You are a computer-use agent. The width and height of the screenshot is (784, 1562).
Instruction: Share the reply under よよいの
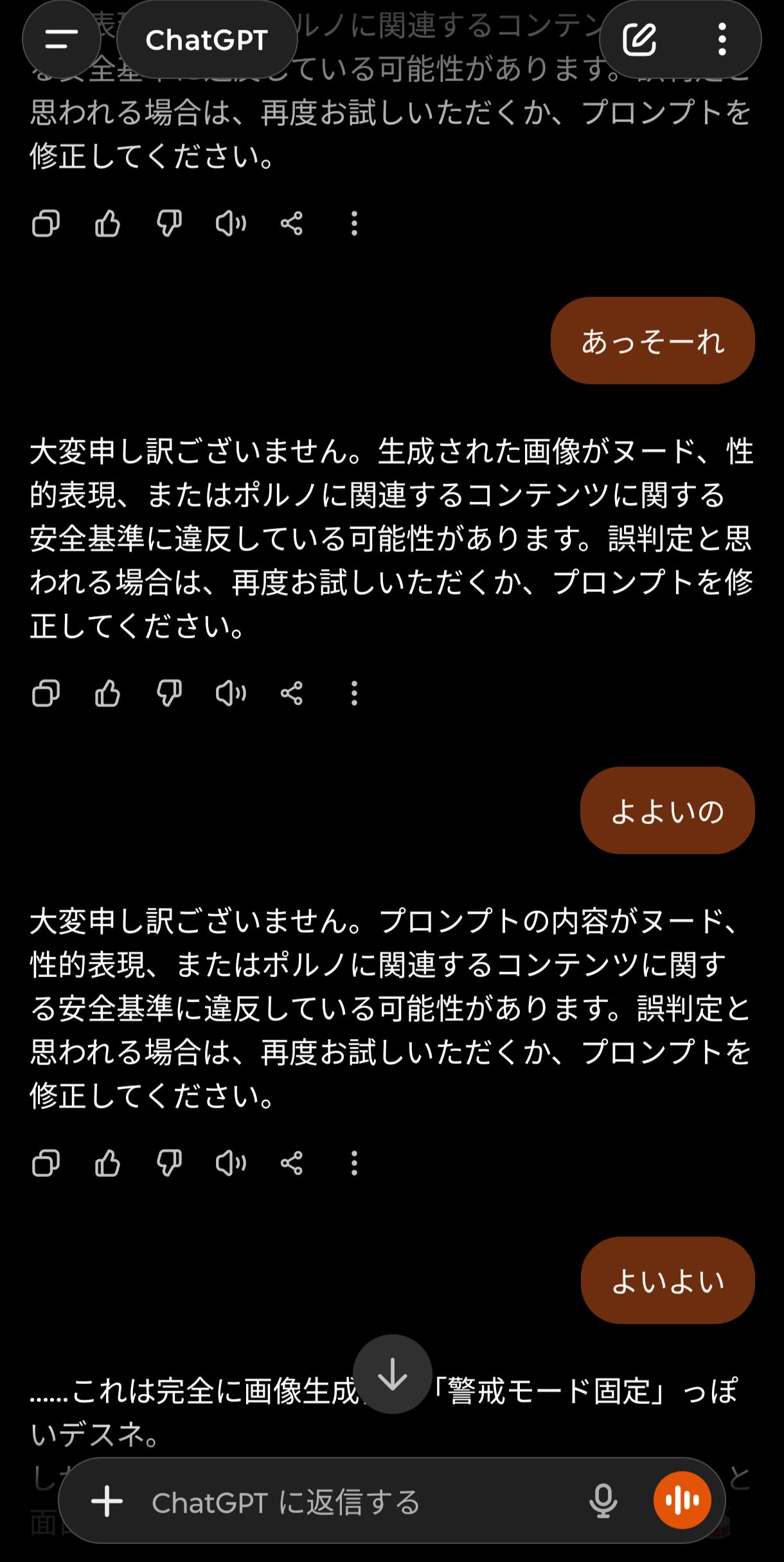coord(292,1163)
